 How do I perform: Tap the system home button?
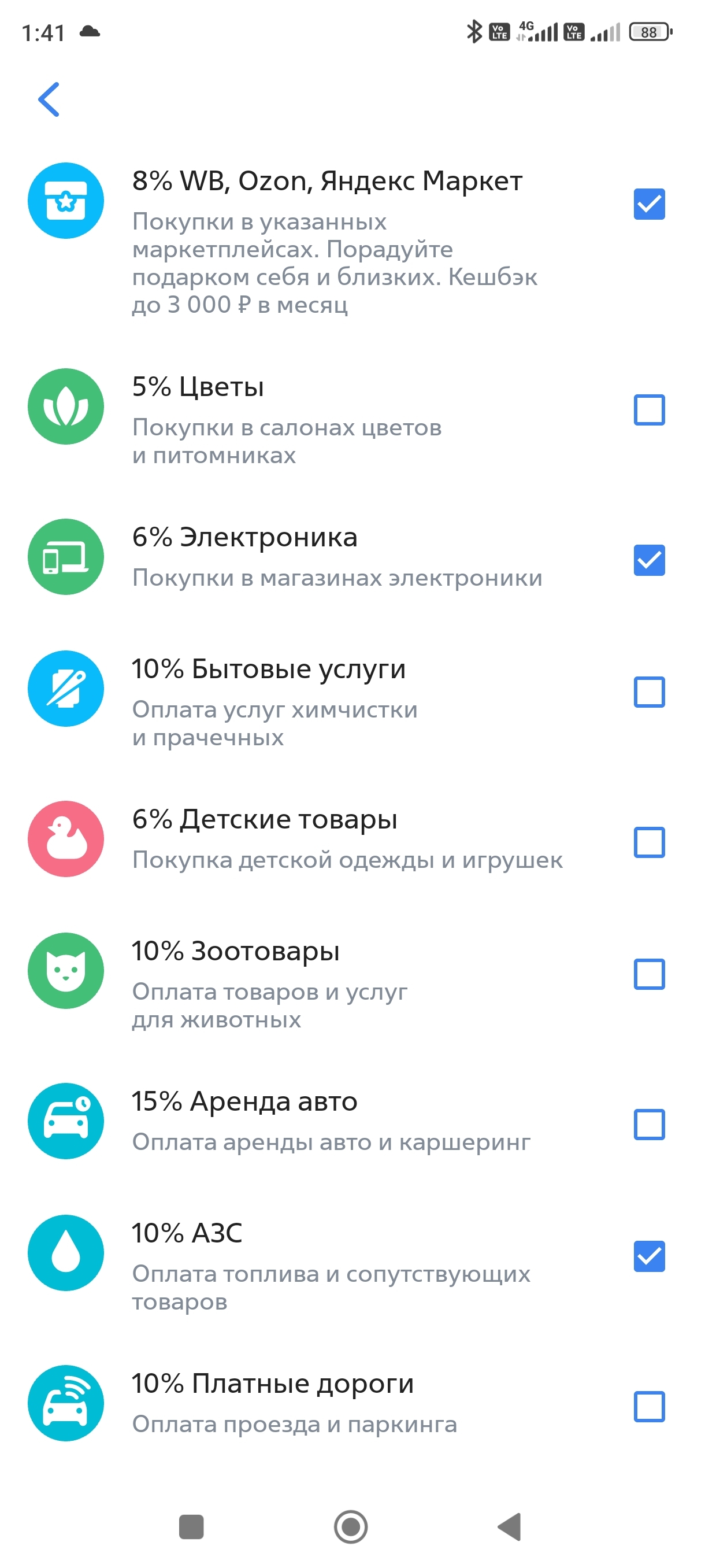(351, 1526)
